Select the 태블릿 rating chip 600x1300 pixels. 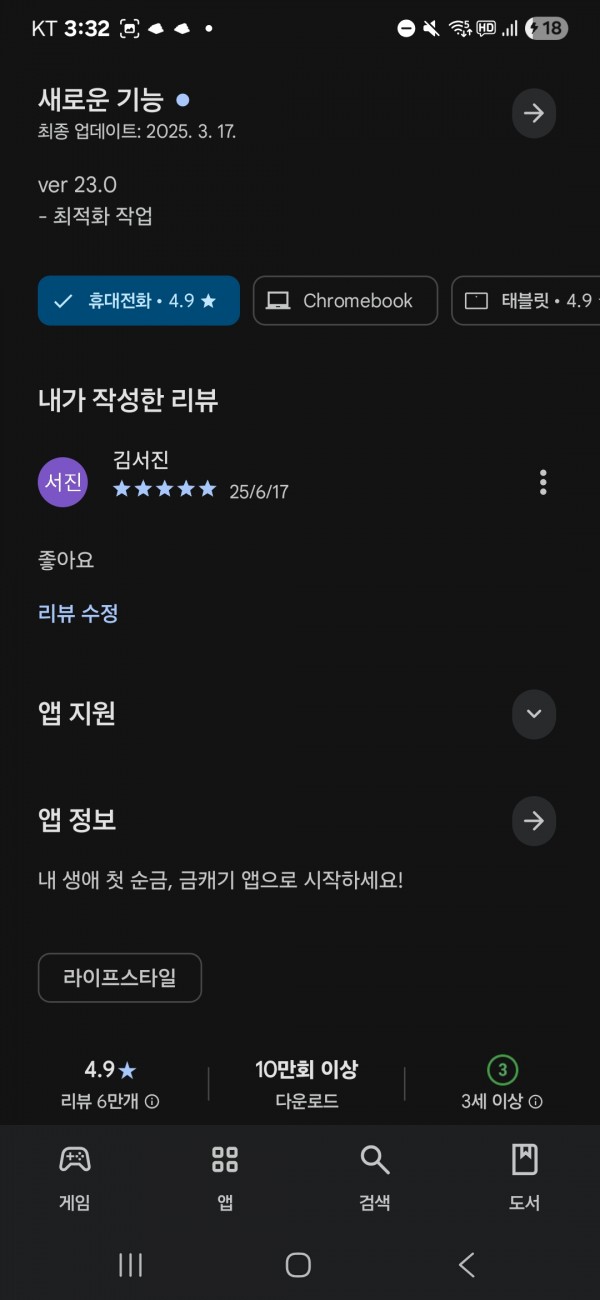[x=526, y=301]
